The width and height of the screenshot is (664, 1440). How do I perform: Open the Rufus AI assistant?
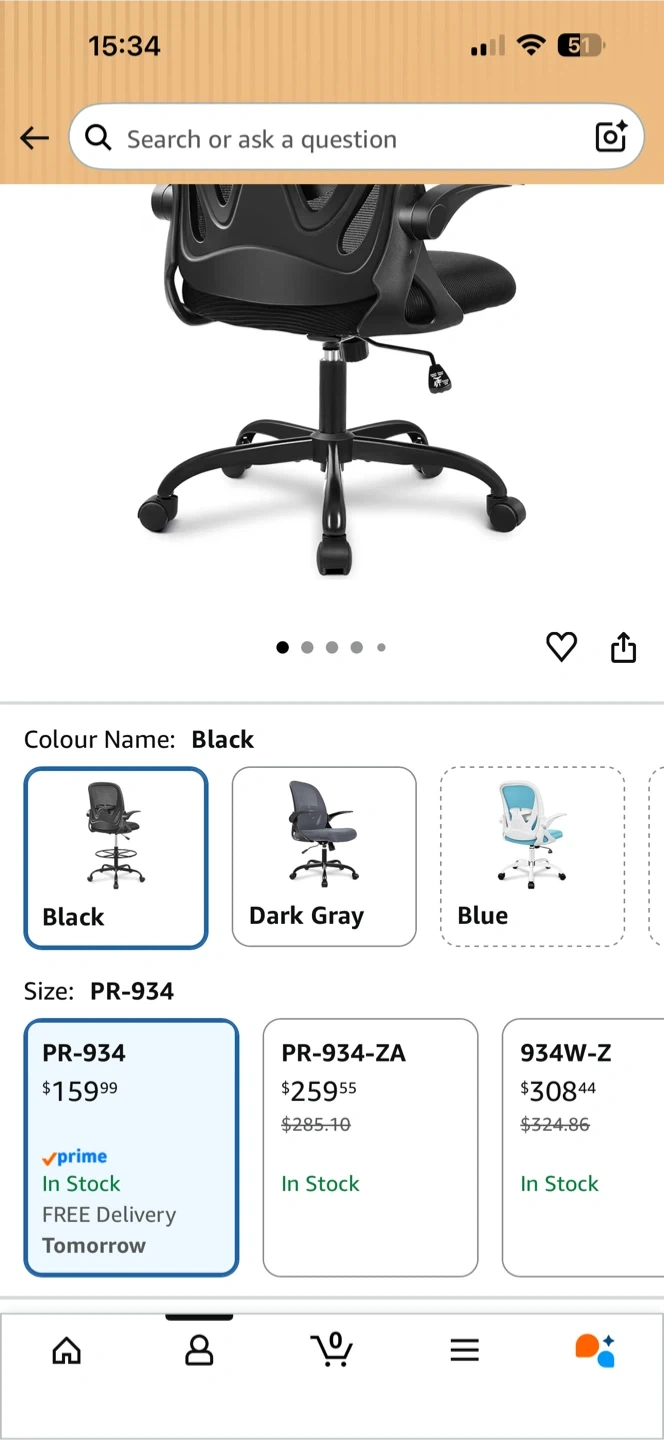coord(595,1350)
